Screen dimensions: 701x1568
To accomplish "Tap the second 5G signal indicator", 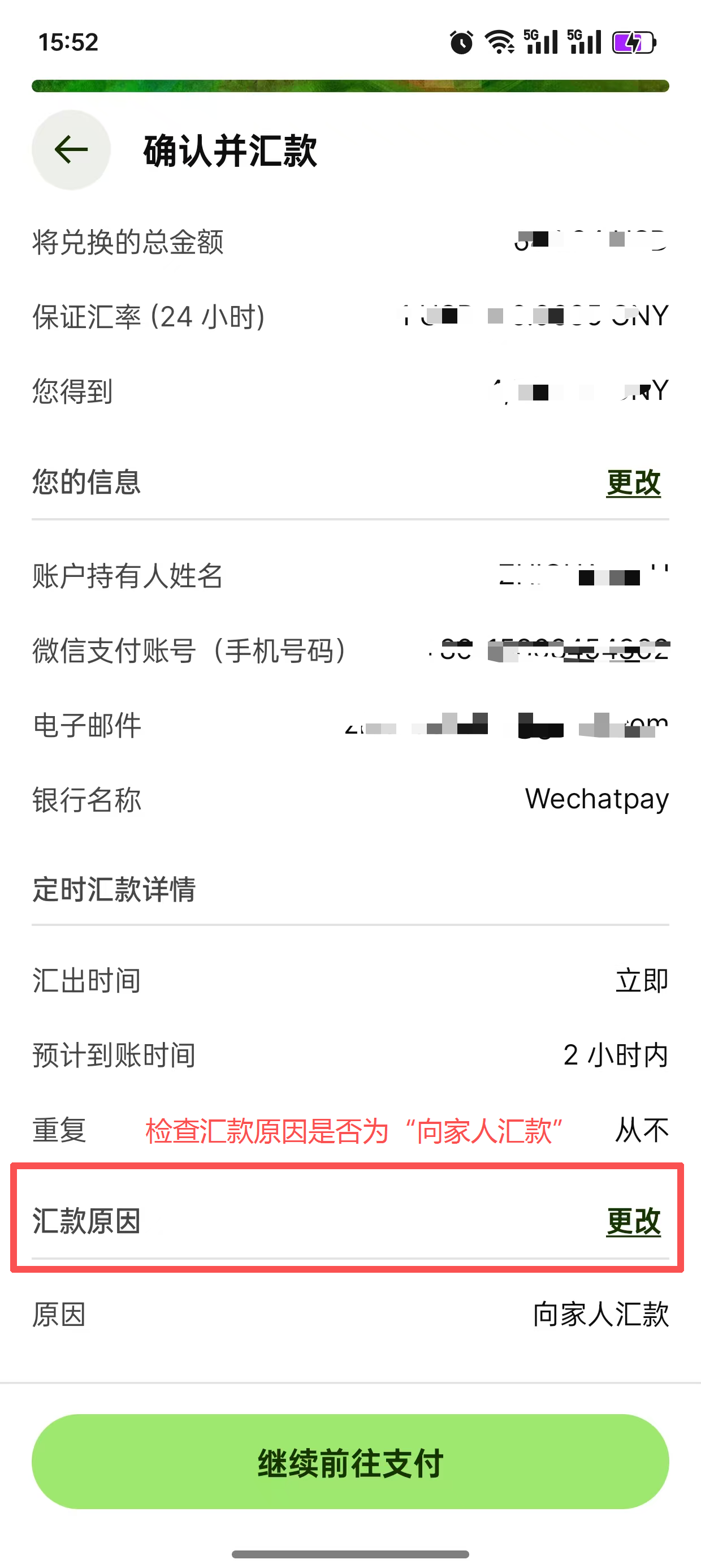I will tap(585, 41).
